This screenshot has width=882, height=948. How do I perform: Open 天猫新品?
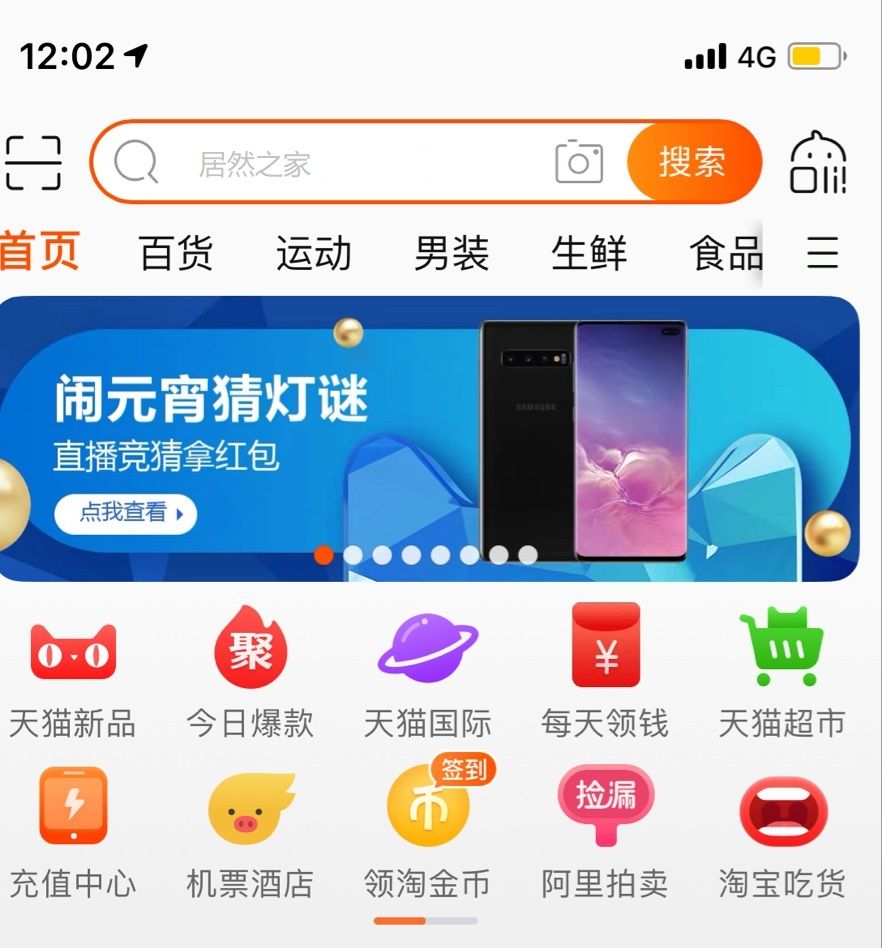[x=73, y=670]
